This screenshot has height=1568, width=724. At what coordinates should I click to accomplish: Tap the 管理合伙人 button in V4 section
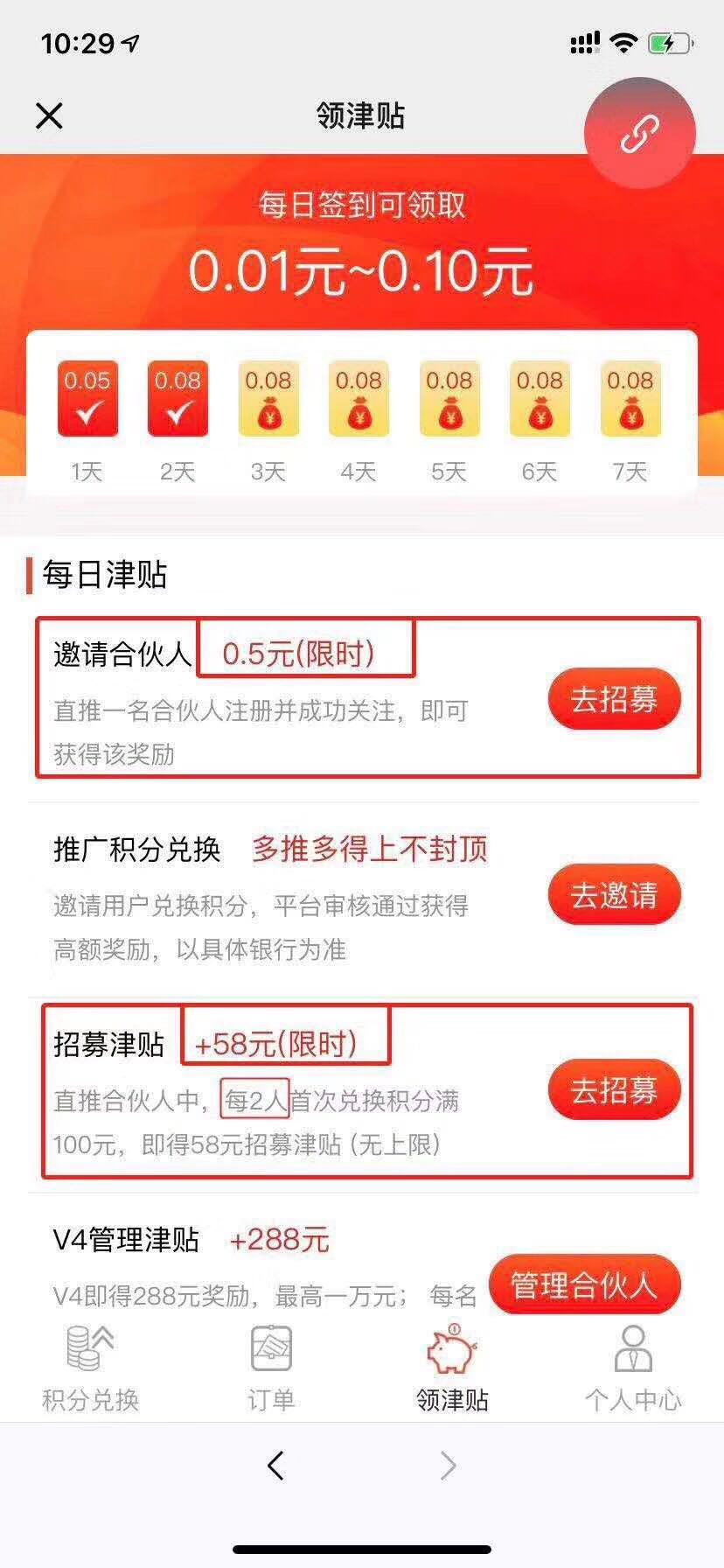[x=585, y=1284]
